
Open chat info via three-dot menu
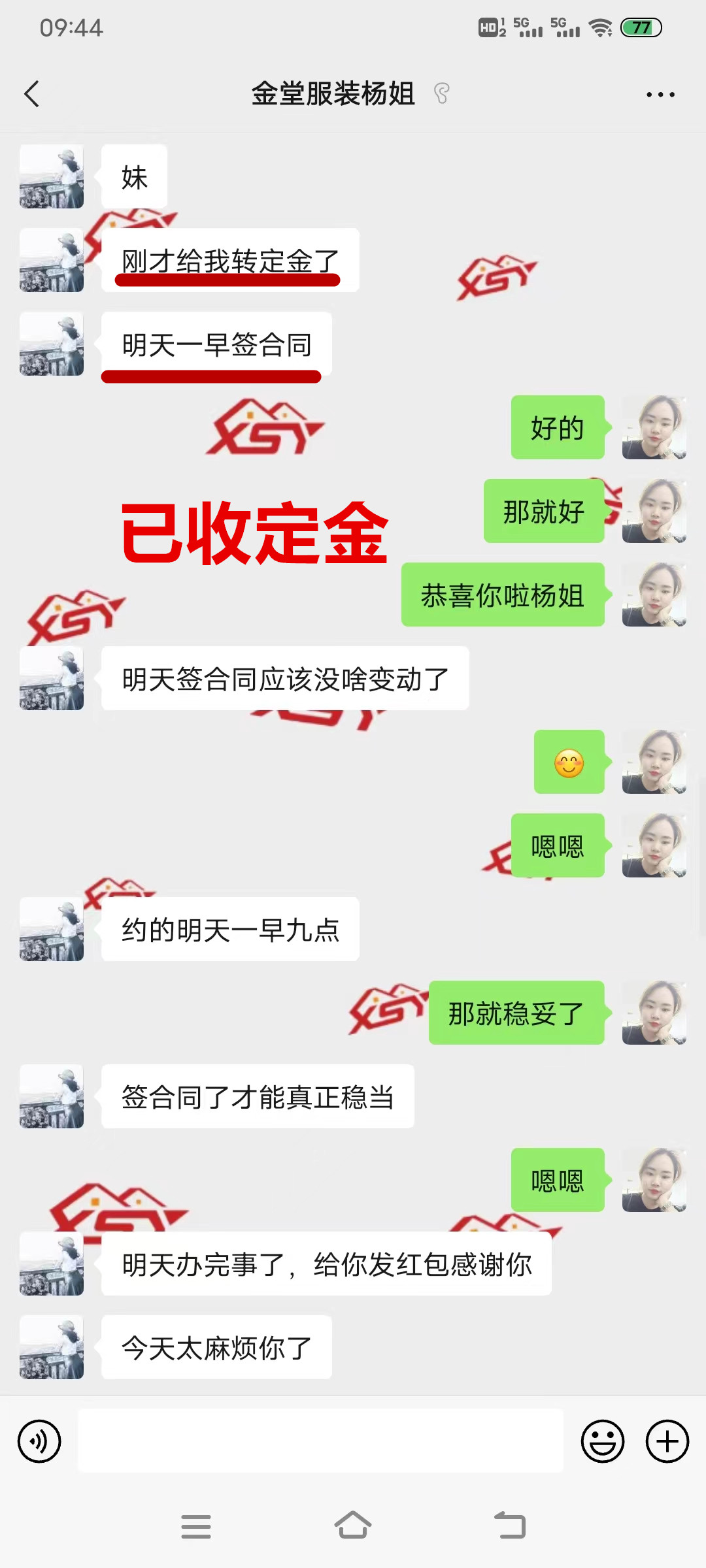click(x=660, y=95)
